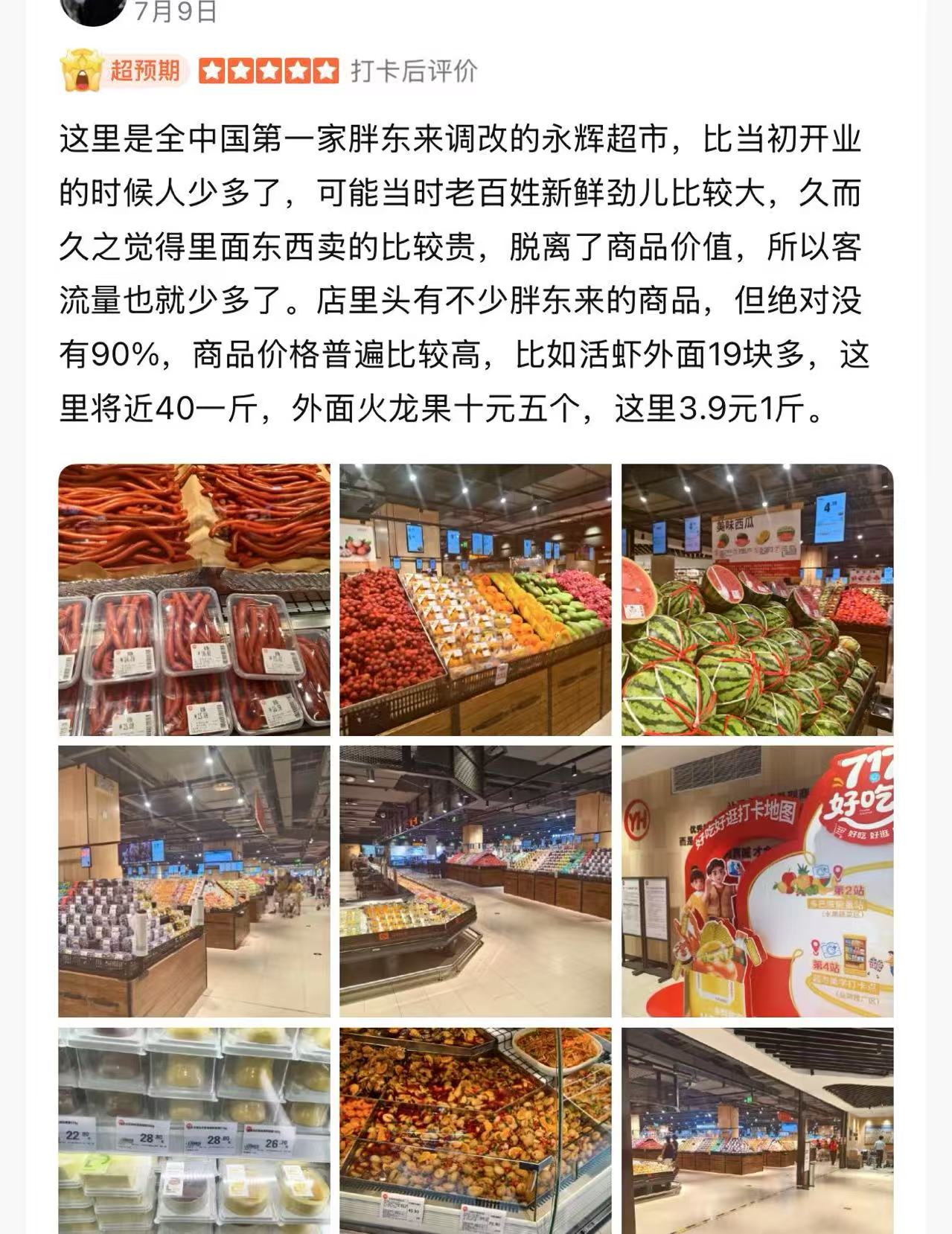Enlarge the watermelon pile photo
The image size is (952, 1234).
coord(757,600)
